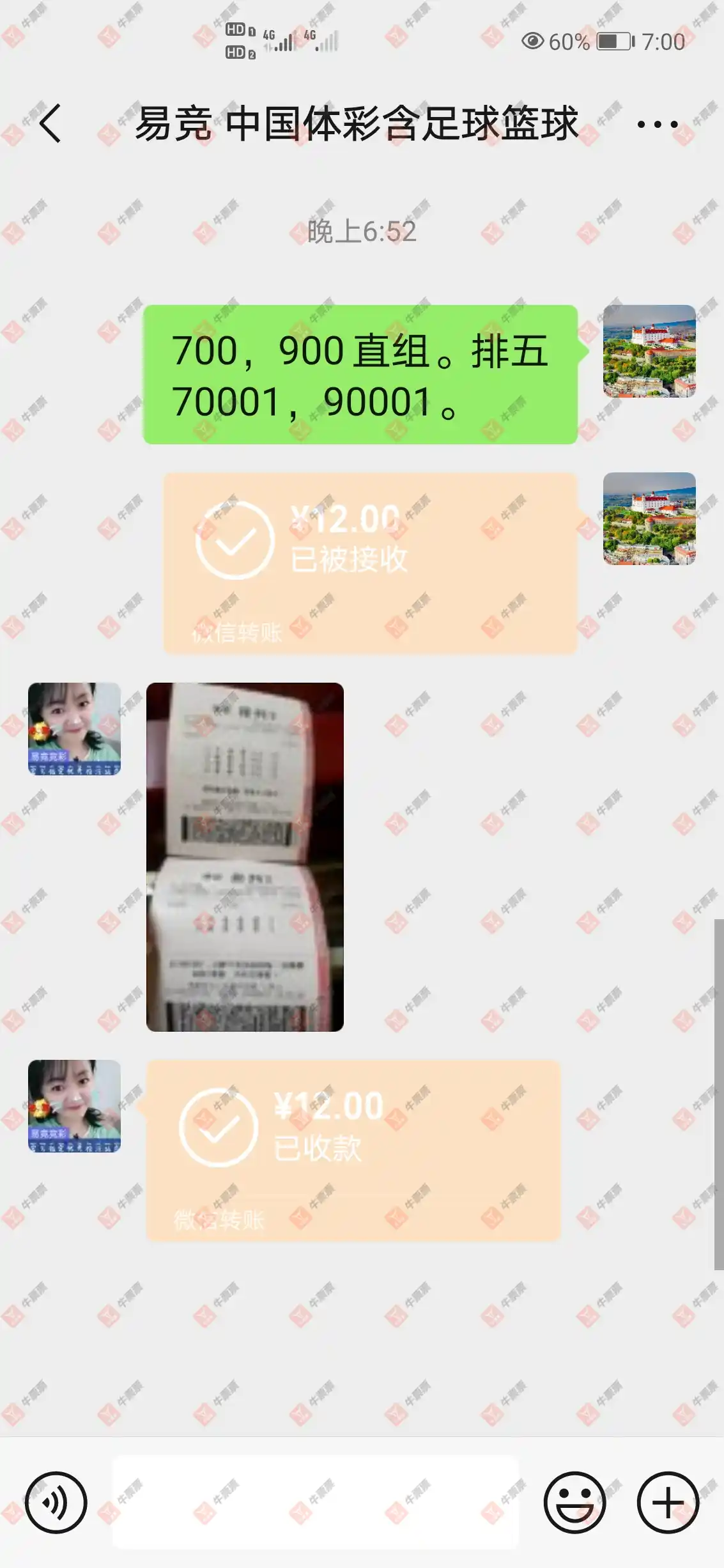Go back to the chat list
This screenshot has width=724, height=1568.
[50, 123]
